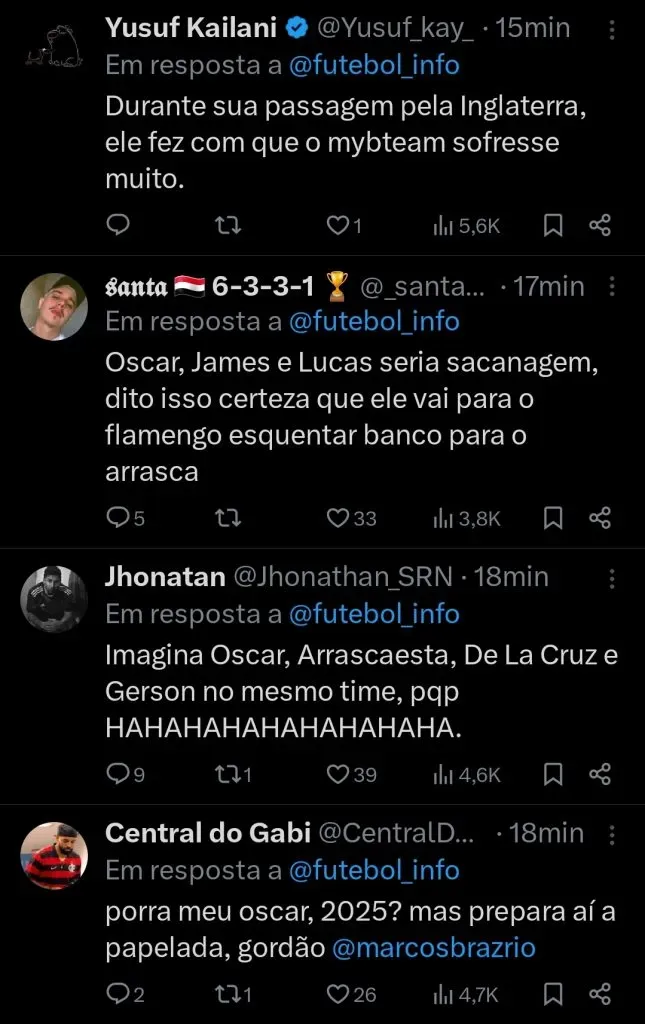Image resolution: width=645 pixels, height=1024 pixels.
Task: Open more options on Jhonatan's tweet
Action: point(611,577)
